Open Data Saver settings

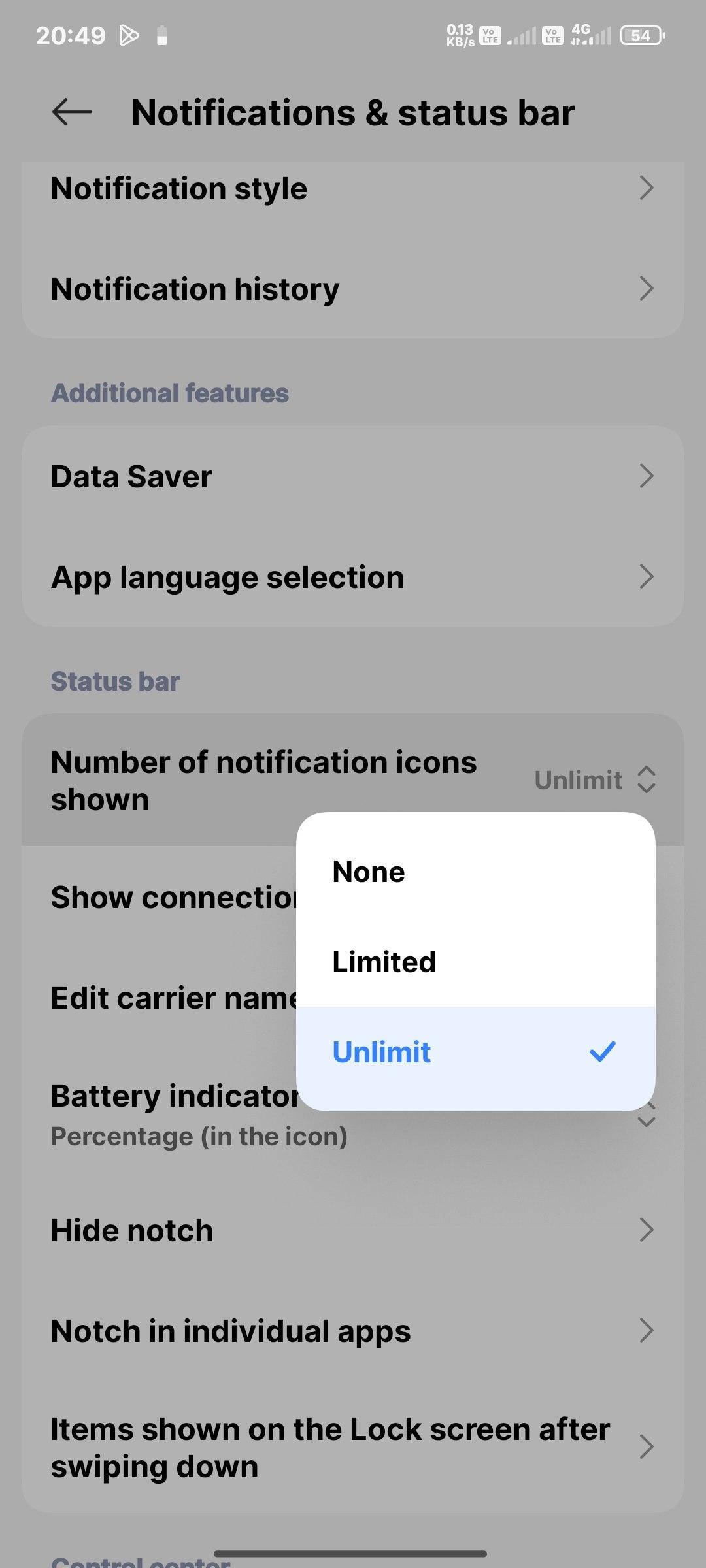[x=353, y=476]
